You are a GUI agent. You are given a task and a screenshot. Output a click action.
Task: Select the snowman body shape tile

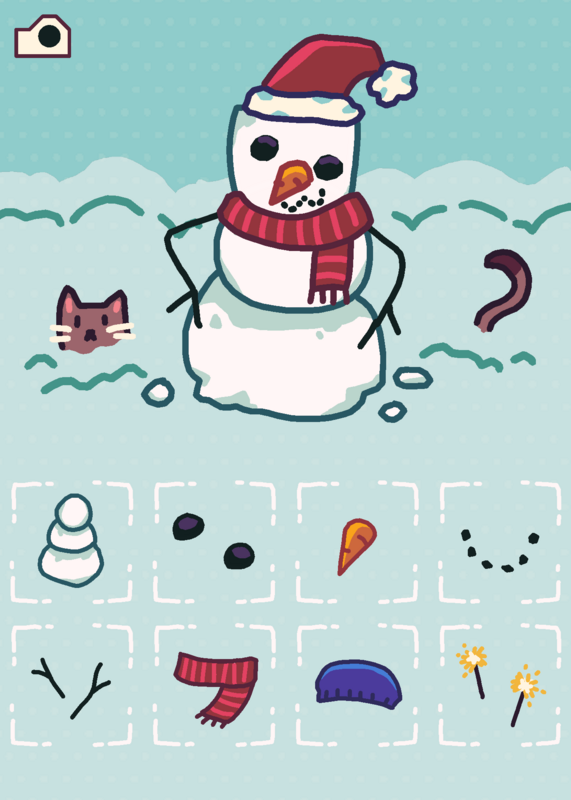(71, 542)
